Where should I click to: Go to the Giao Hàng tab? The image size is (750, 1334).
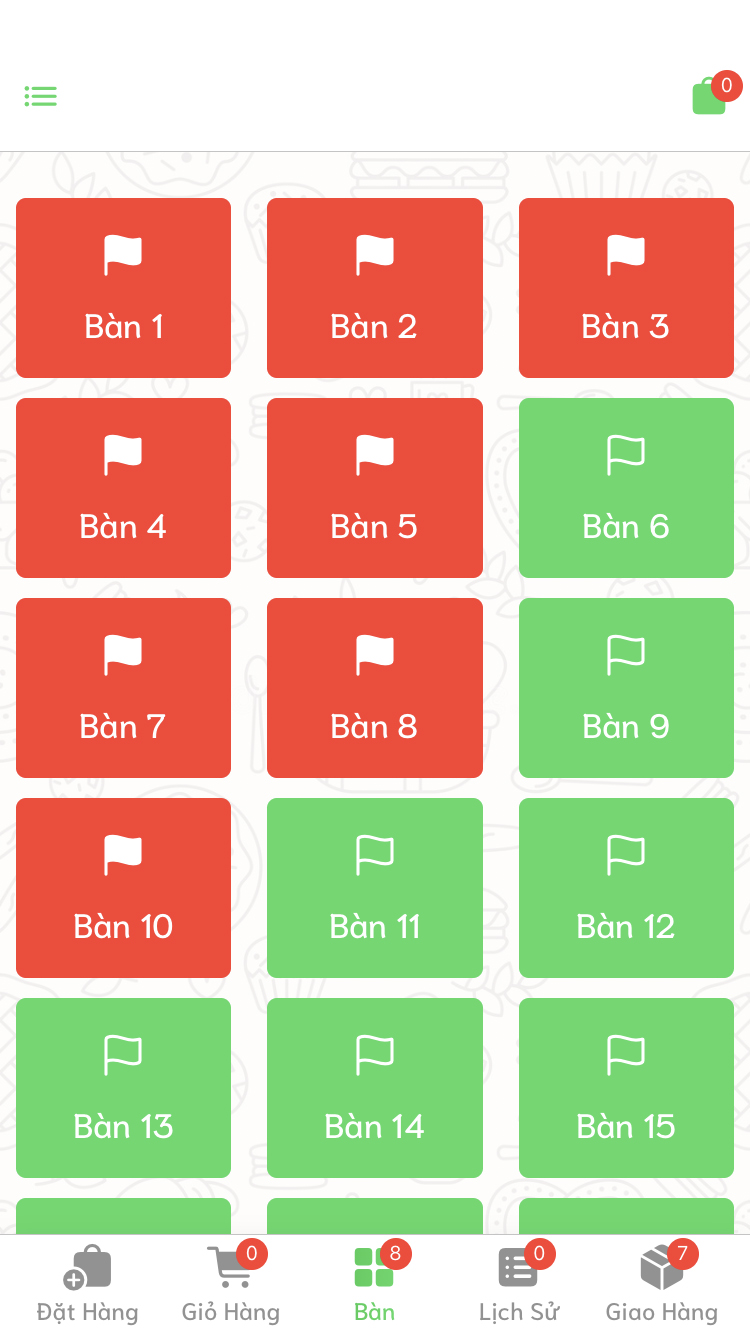(662, 1284)
